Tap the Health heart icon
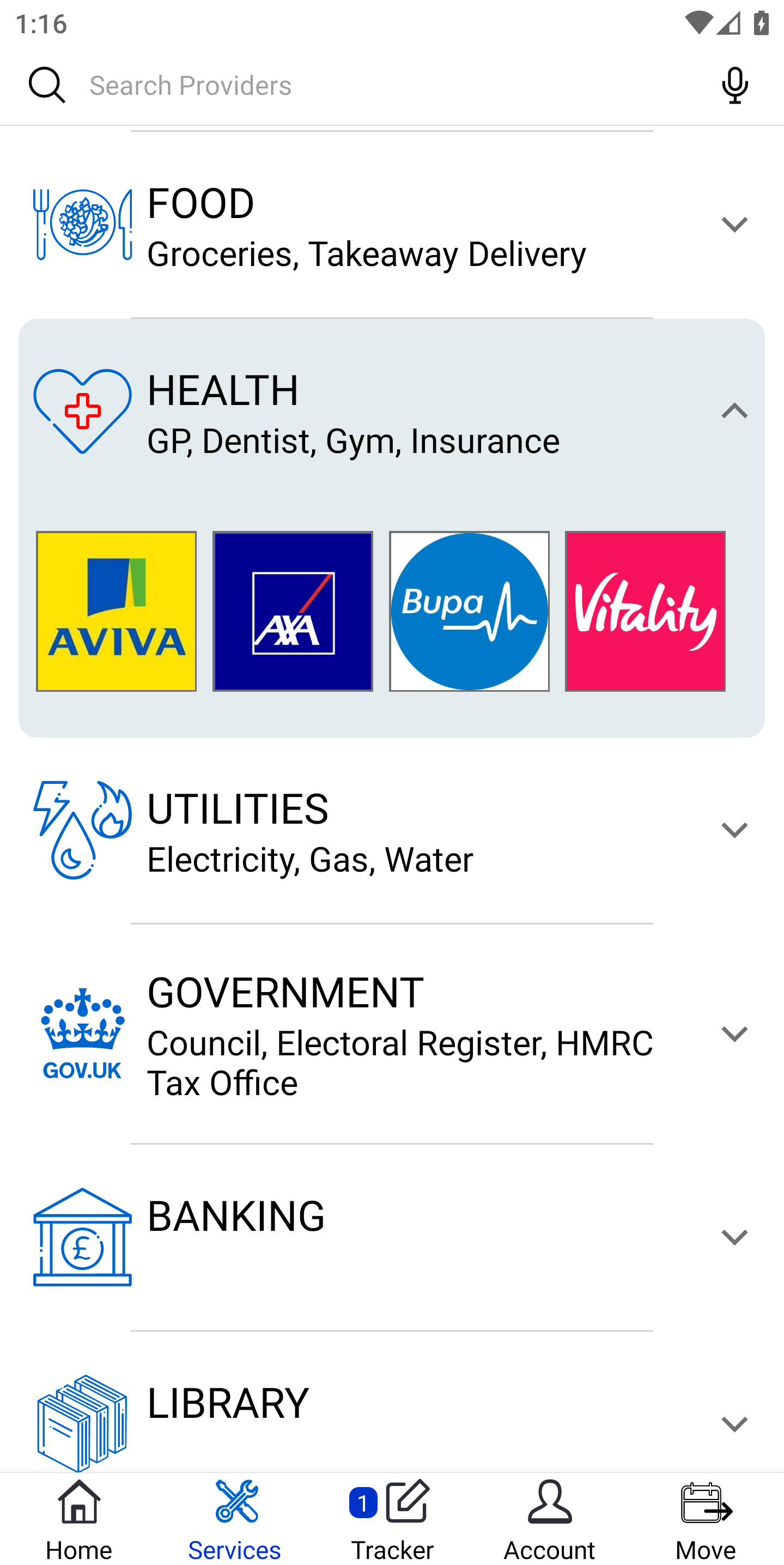Screen dimensions: 784x1565 (x=82, y=412)
